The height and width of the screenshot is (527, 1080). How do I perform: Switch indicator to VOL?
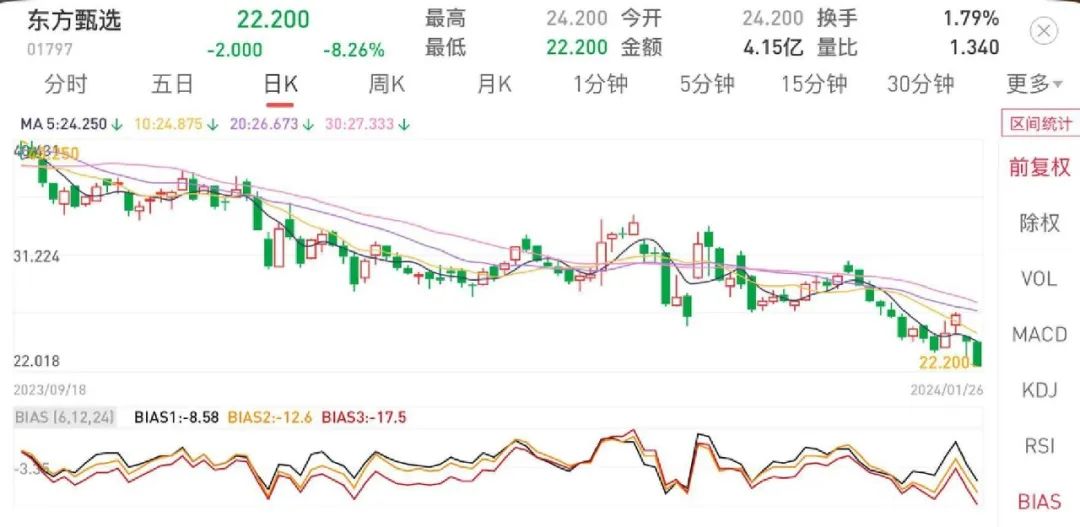coord(1039,278)
